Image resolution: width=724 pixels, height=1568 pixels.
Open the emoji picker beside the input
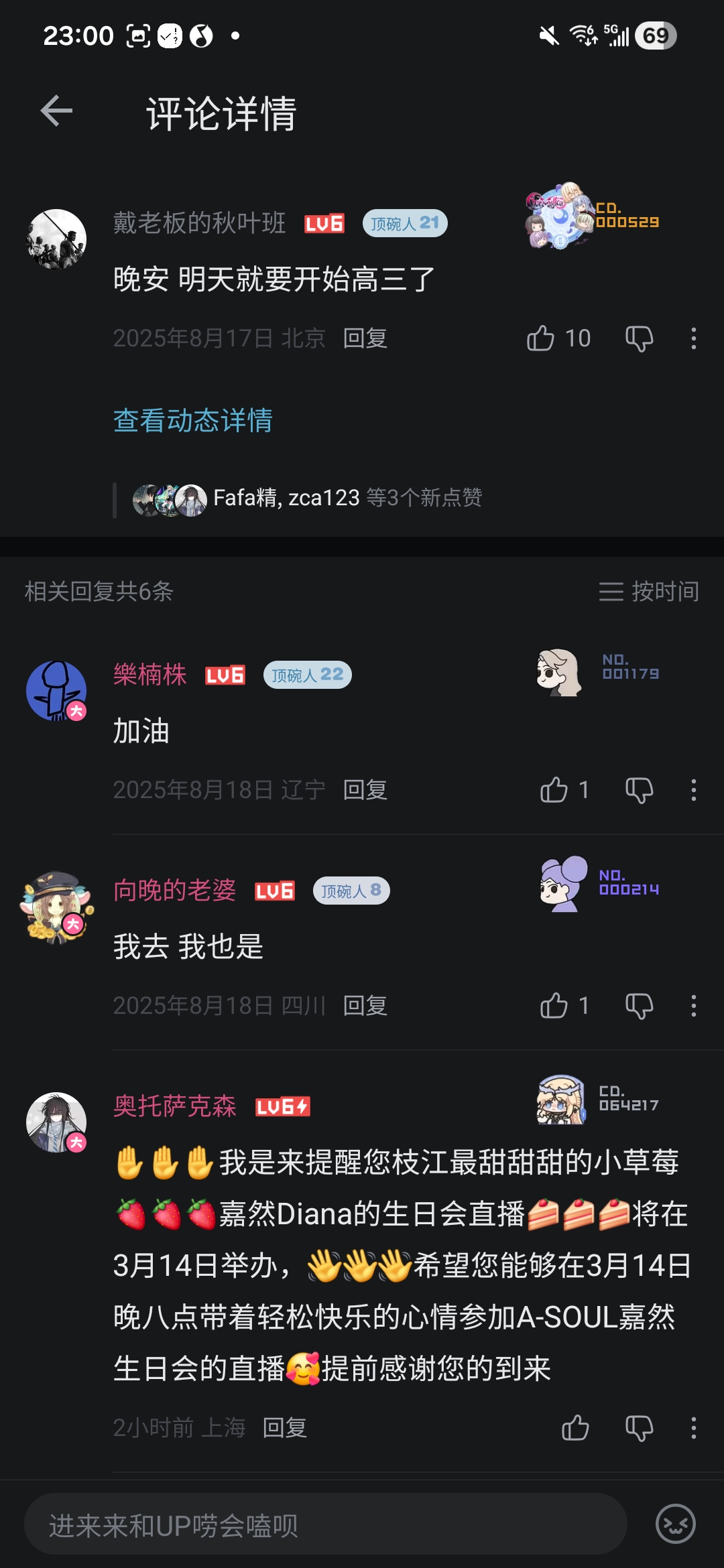tap(675, 1524)
